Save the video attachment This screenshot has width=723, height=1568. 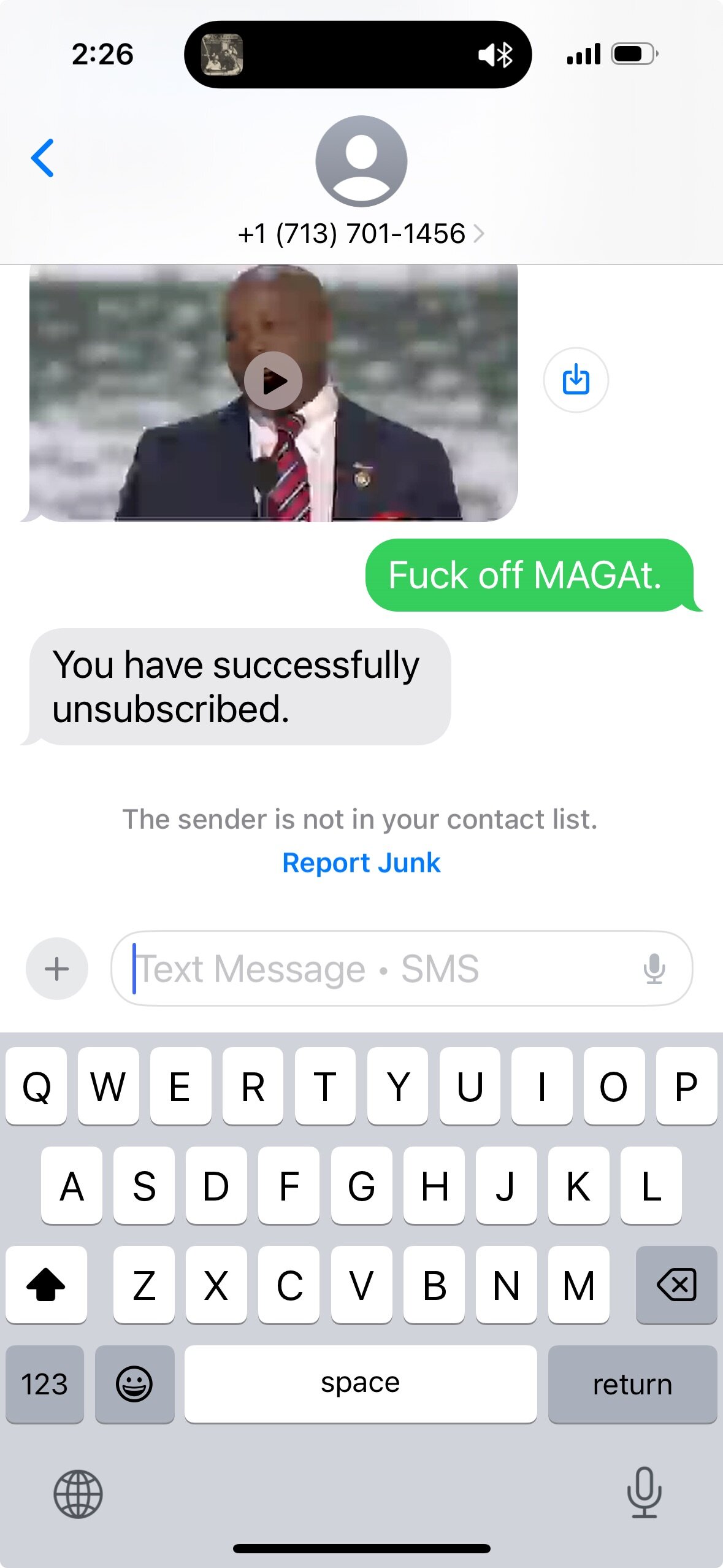pos(575,380)
